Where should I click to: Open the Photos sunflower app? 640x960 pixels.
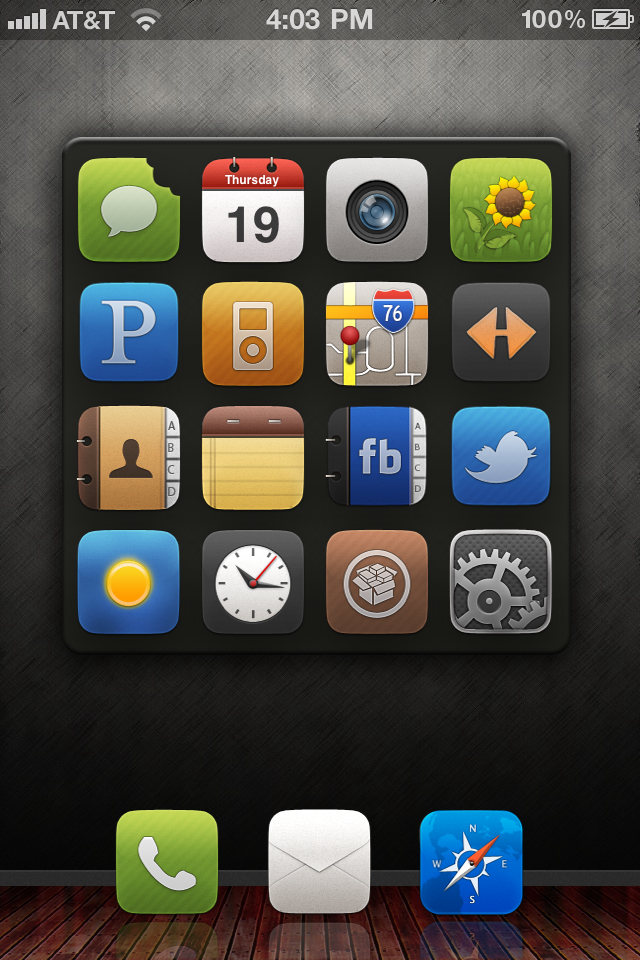click(501, 210)
